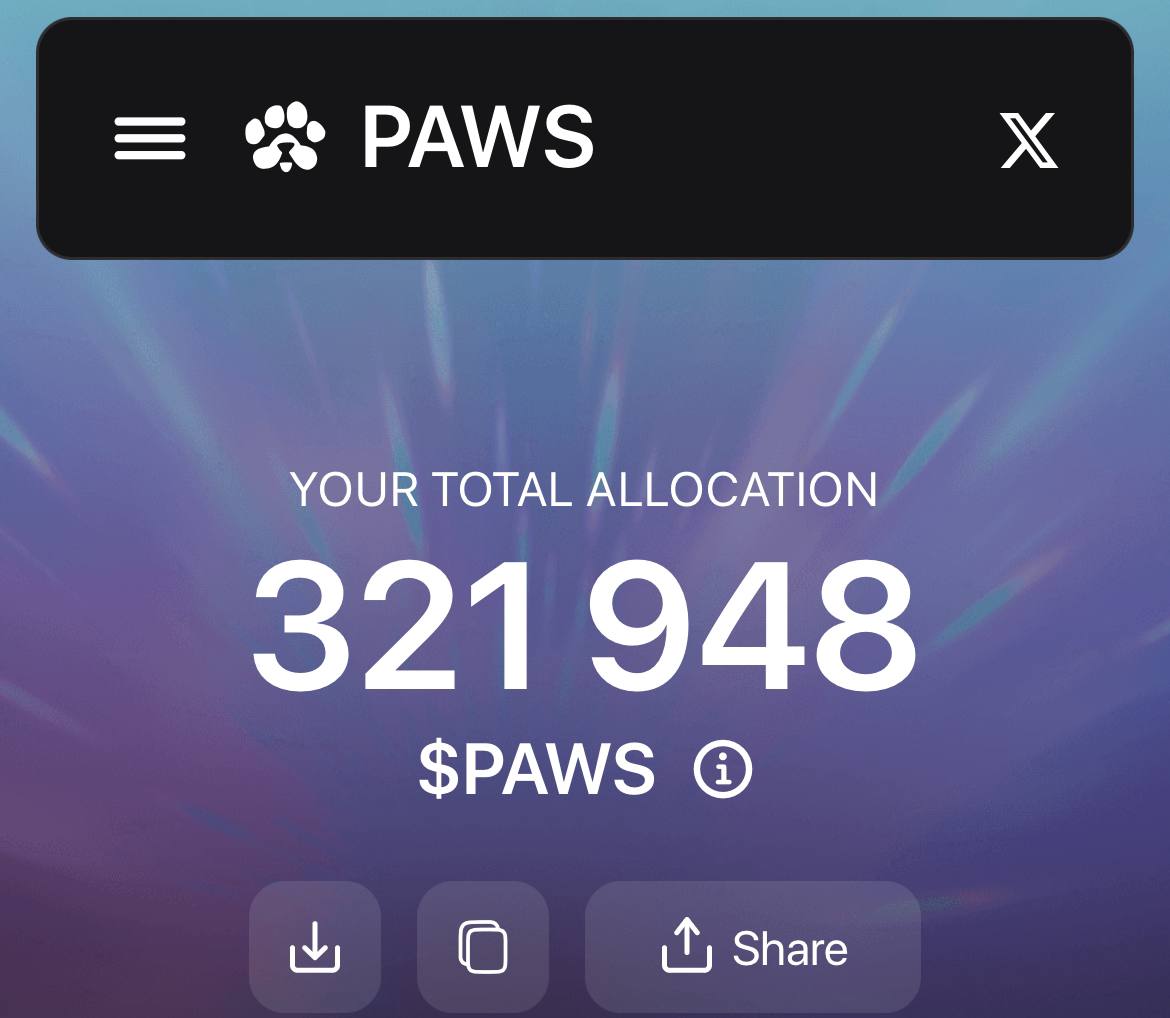Tap the info icon next to $PAWS
Image resolution: width=1170 pixels, height=1018 pixels.
[x=722, y=769]
